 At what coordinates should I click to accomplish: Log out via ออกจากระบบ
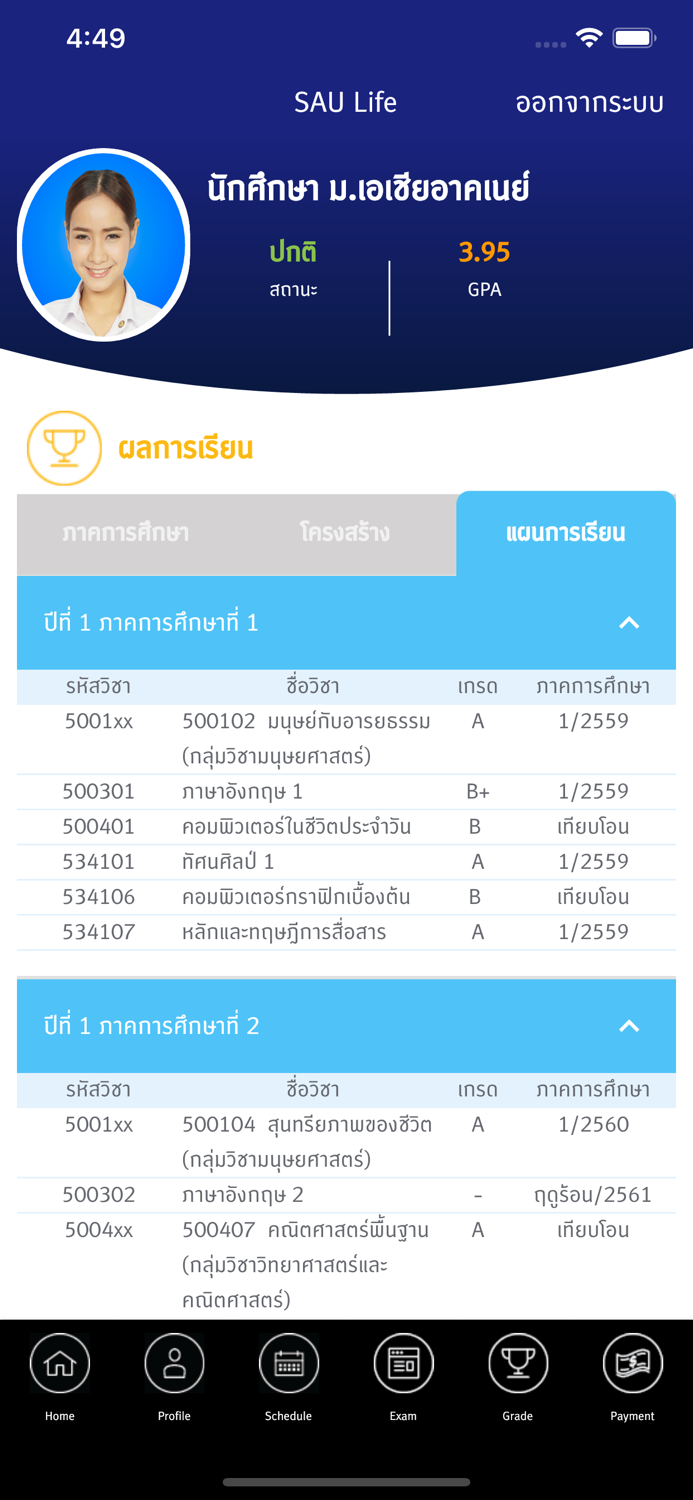click(x=589, y=103)
